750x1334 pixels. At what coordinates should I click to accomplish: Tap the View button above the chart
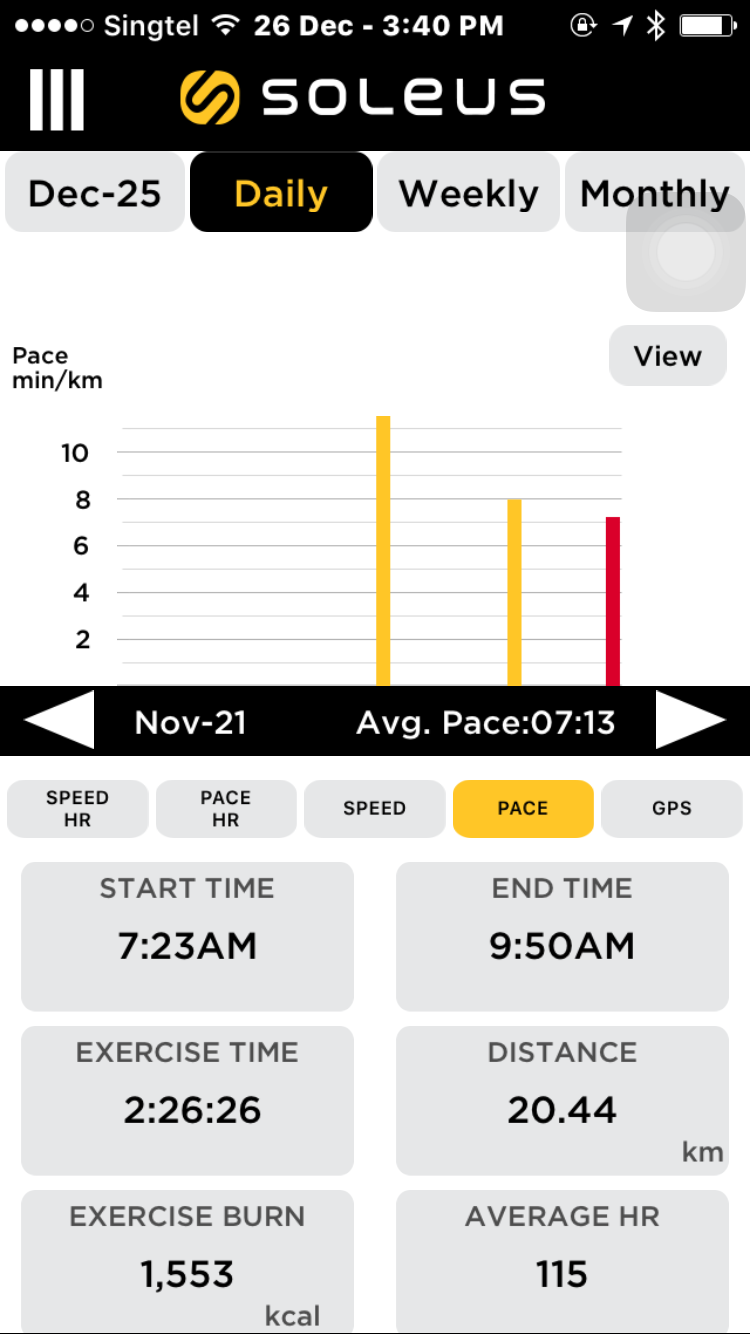coord(667,356)
